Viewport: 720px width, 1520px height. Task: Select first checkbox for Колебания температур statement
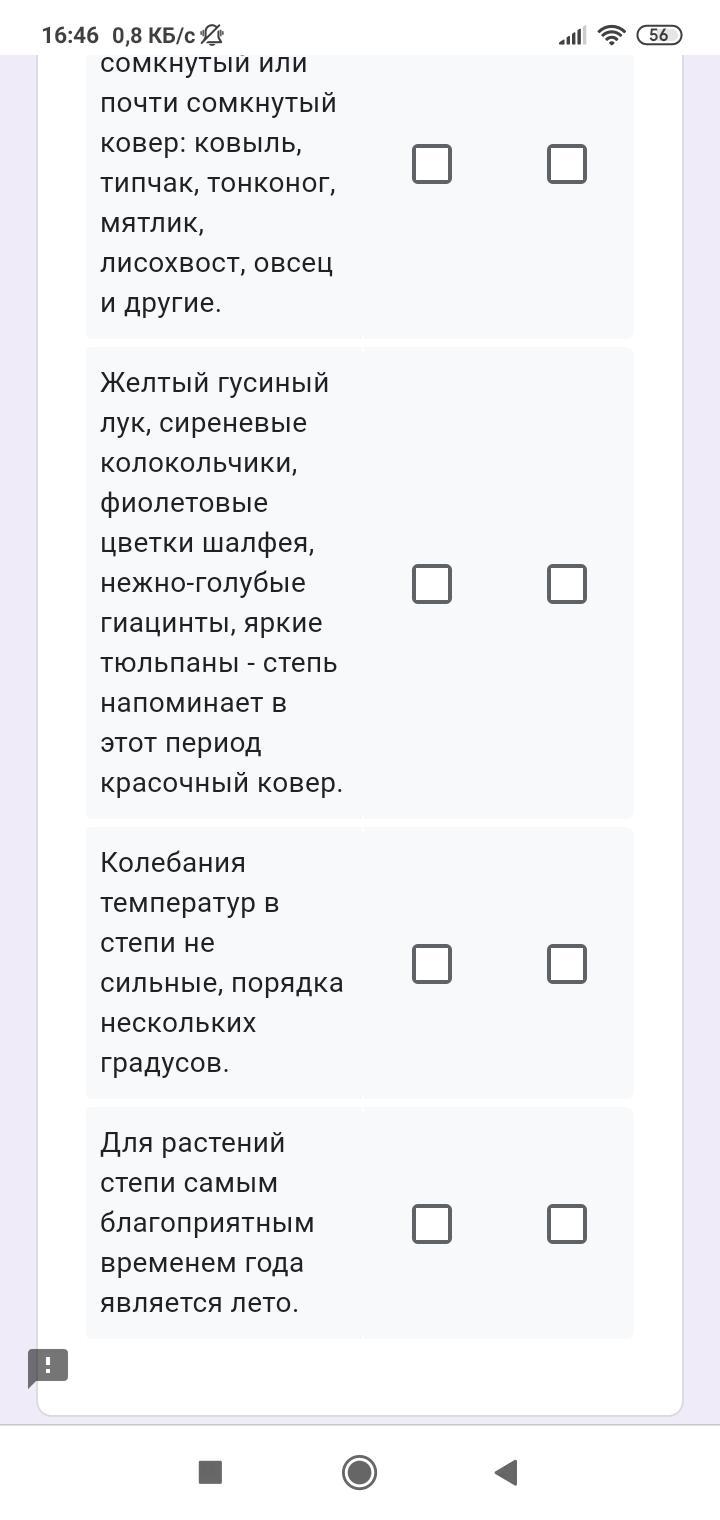pyautogui.click(x=432, y=964)
